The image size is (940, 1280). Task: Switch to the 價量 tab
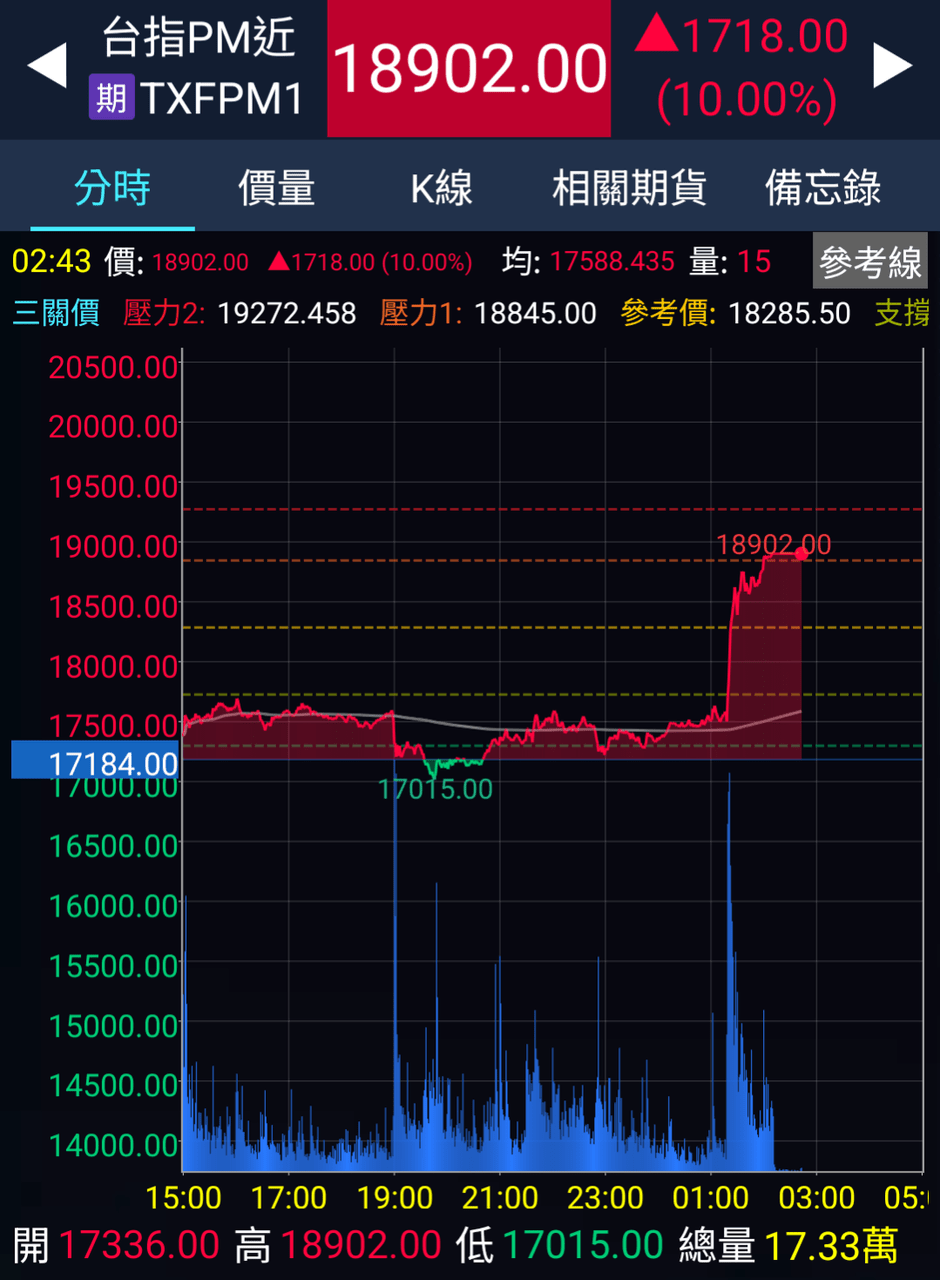[x=276, y=187]
